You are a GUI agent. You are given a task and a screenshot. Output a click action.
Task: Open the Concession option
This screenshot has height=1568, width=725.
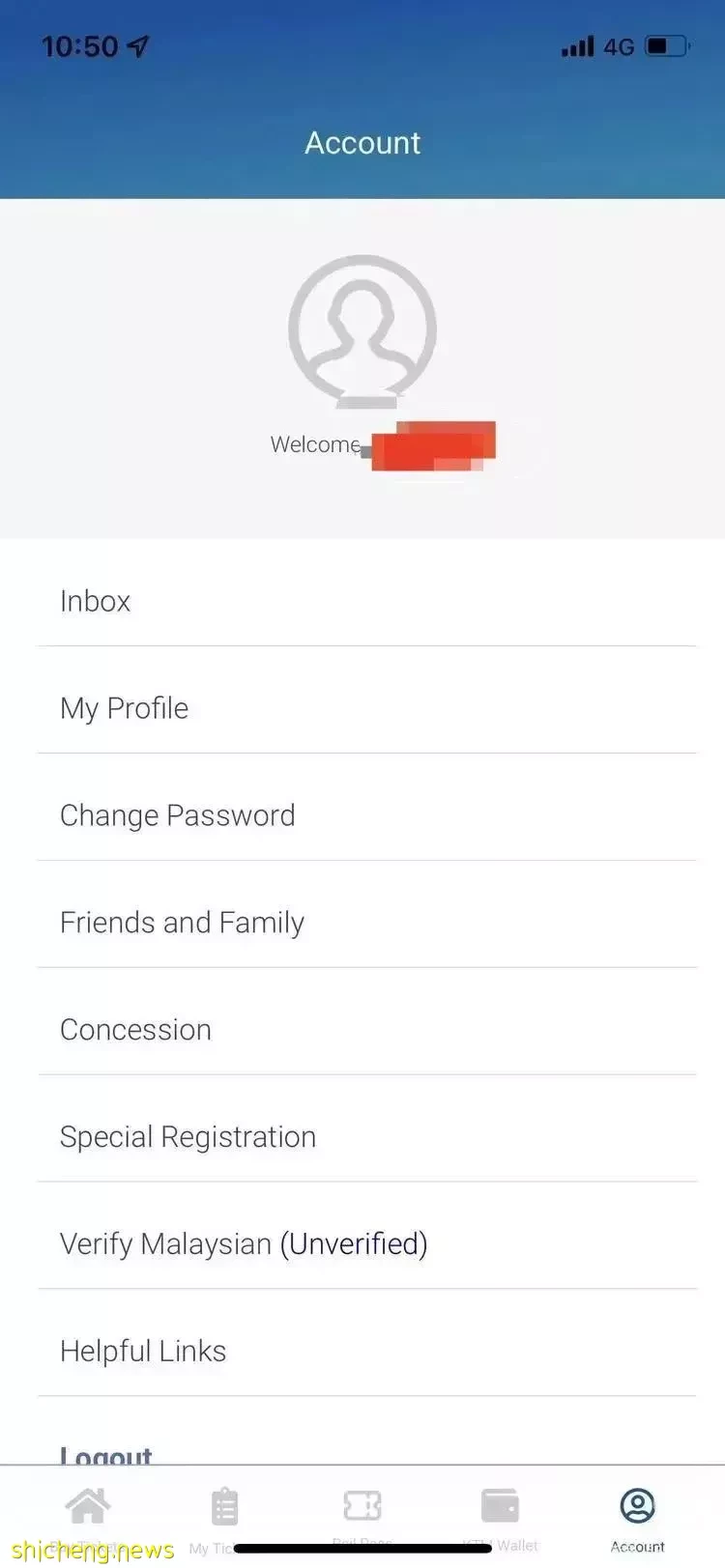(x=366, y=1030)
